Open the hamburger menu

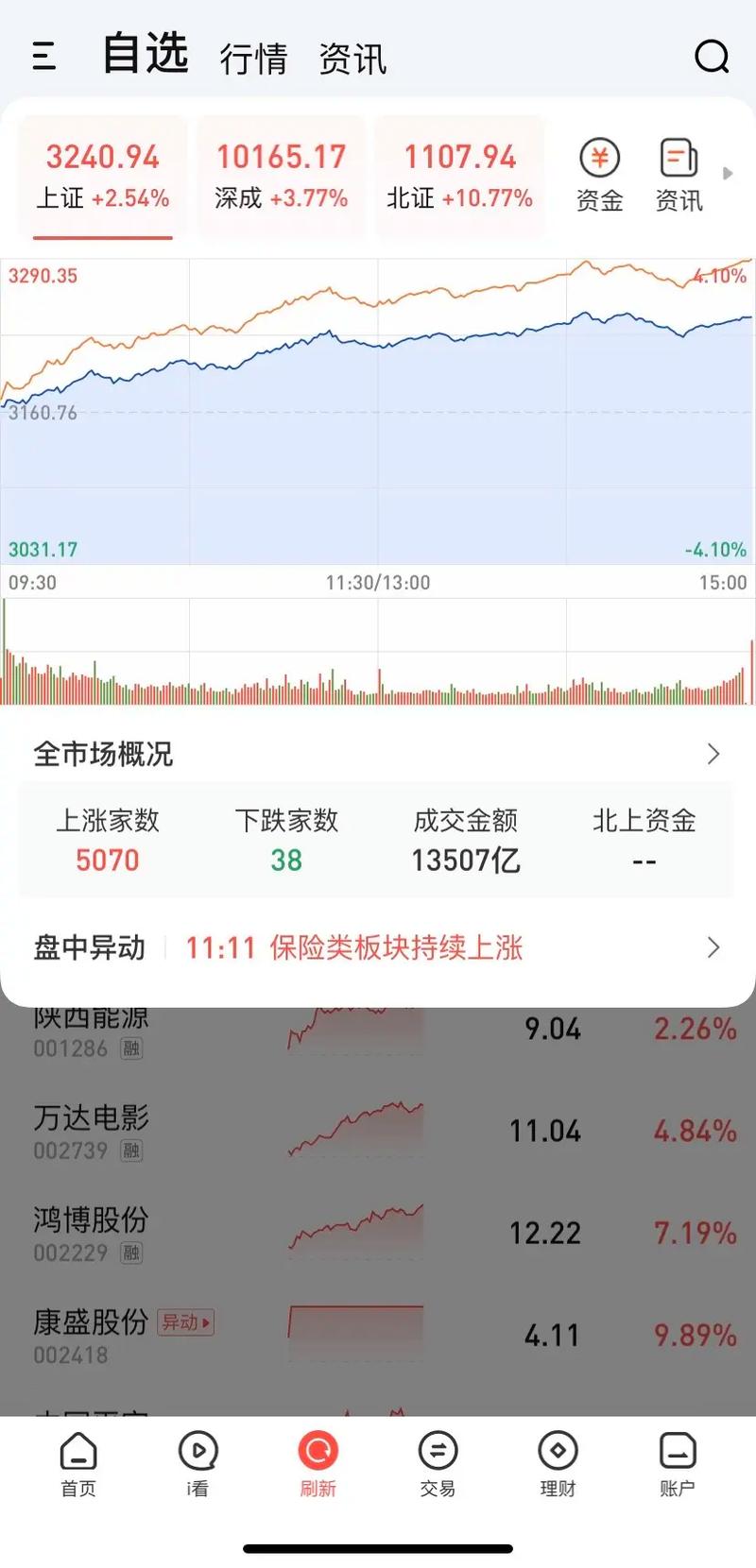pyautogui.click(x=43, y=57)
